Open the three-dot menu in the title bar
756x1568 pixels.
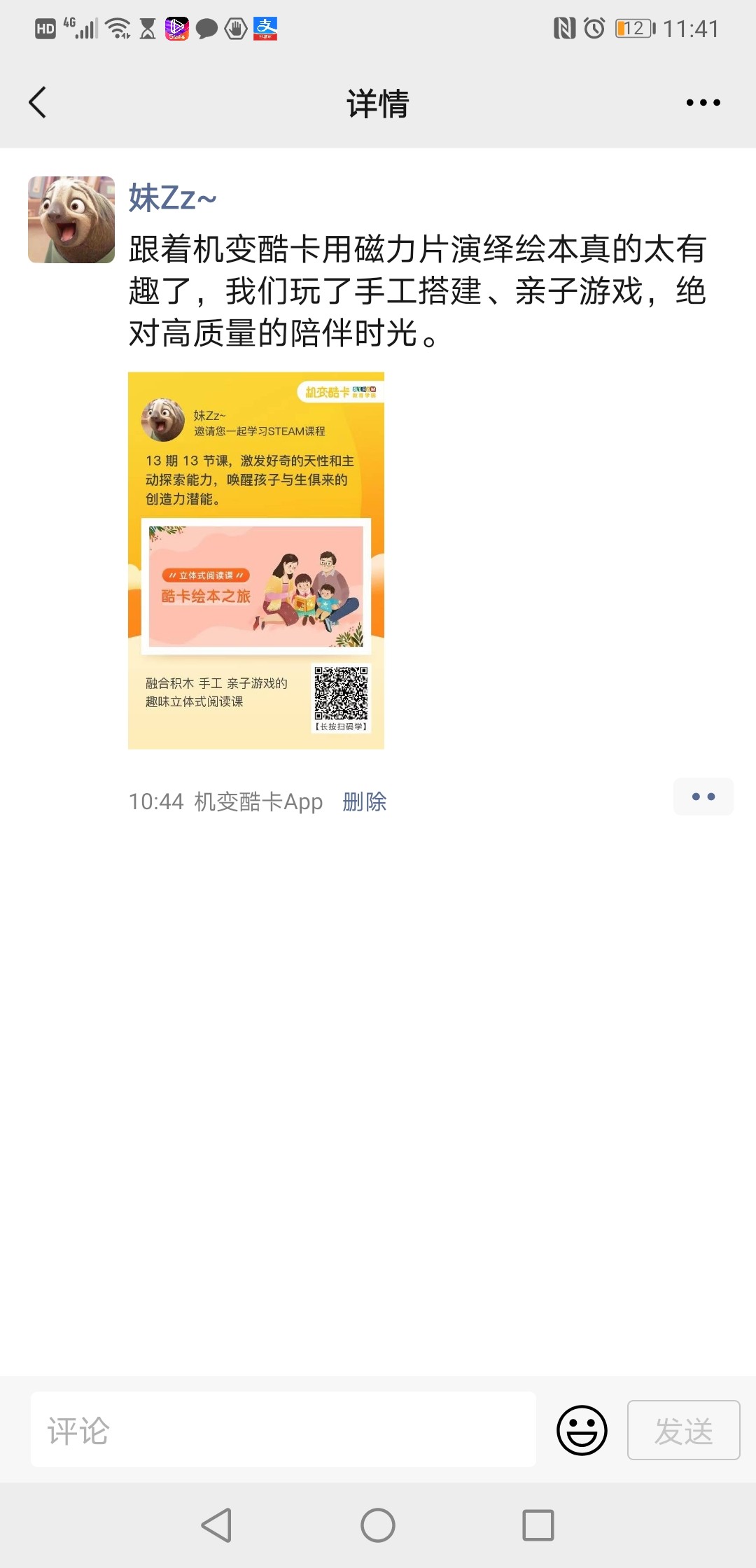point(703,103)
